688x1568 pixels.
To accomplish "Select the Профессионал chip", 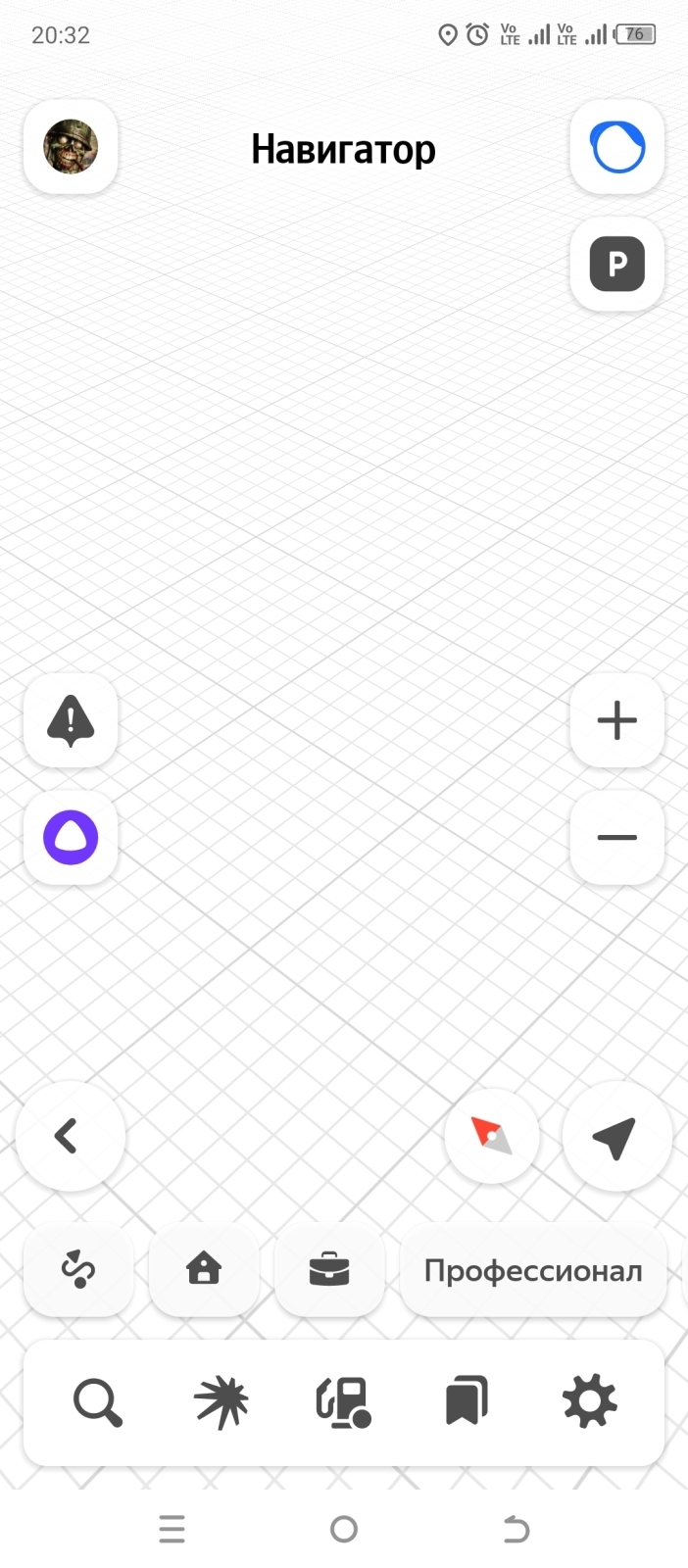I will pyautogui.click(x=533, y=1270).
